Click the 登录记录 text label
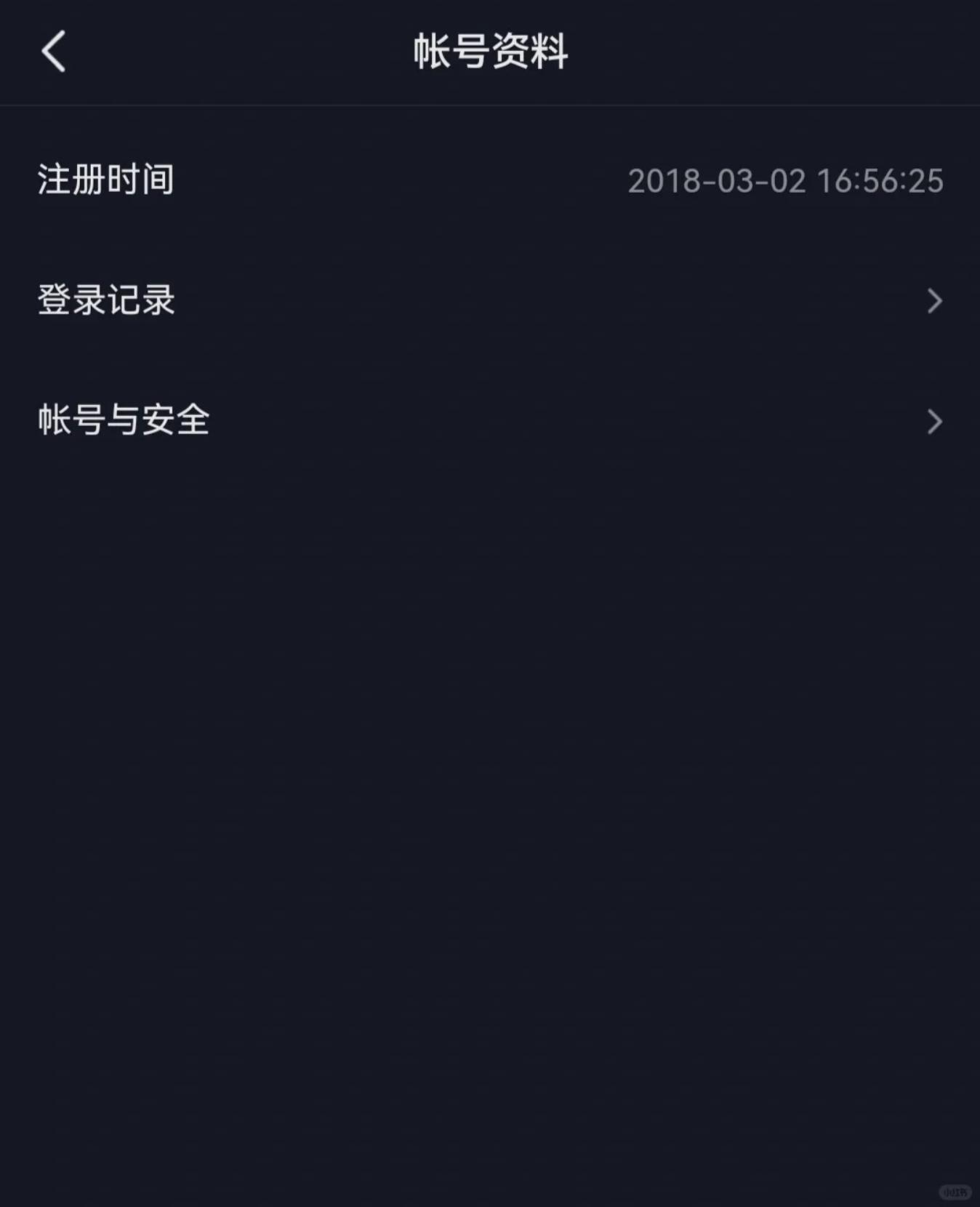980x1207 pixels. coord(105,300)
